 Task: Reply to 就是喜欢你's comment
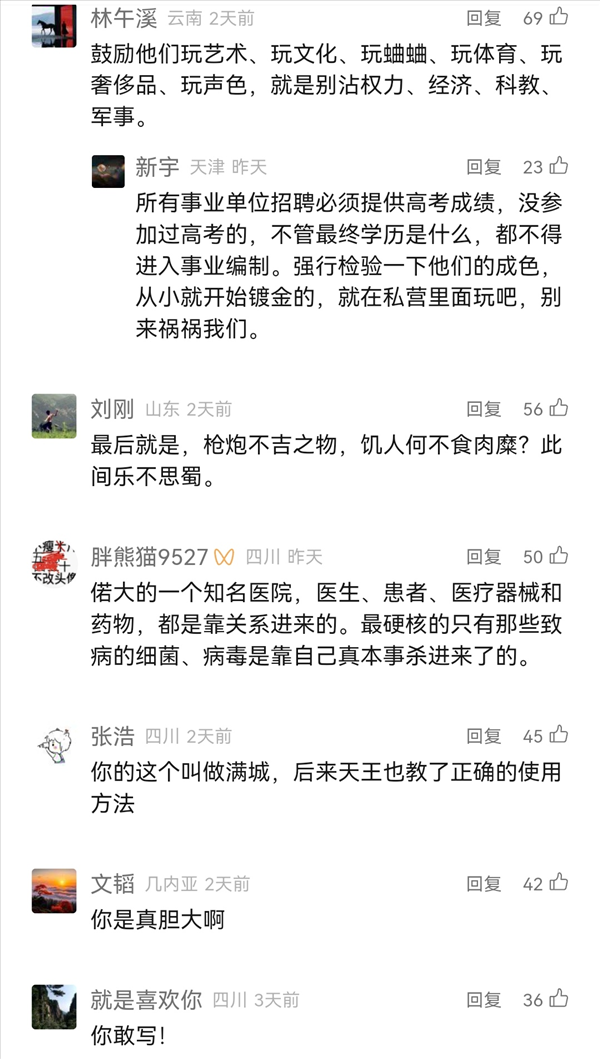[484, 999]
